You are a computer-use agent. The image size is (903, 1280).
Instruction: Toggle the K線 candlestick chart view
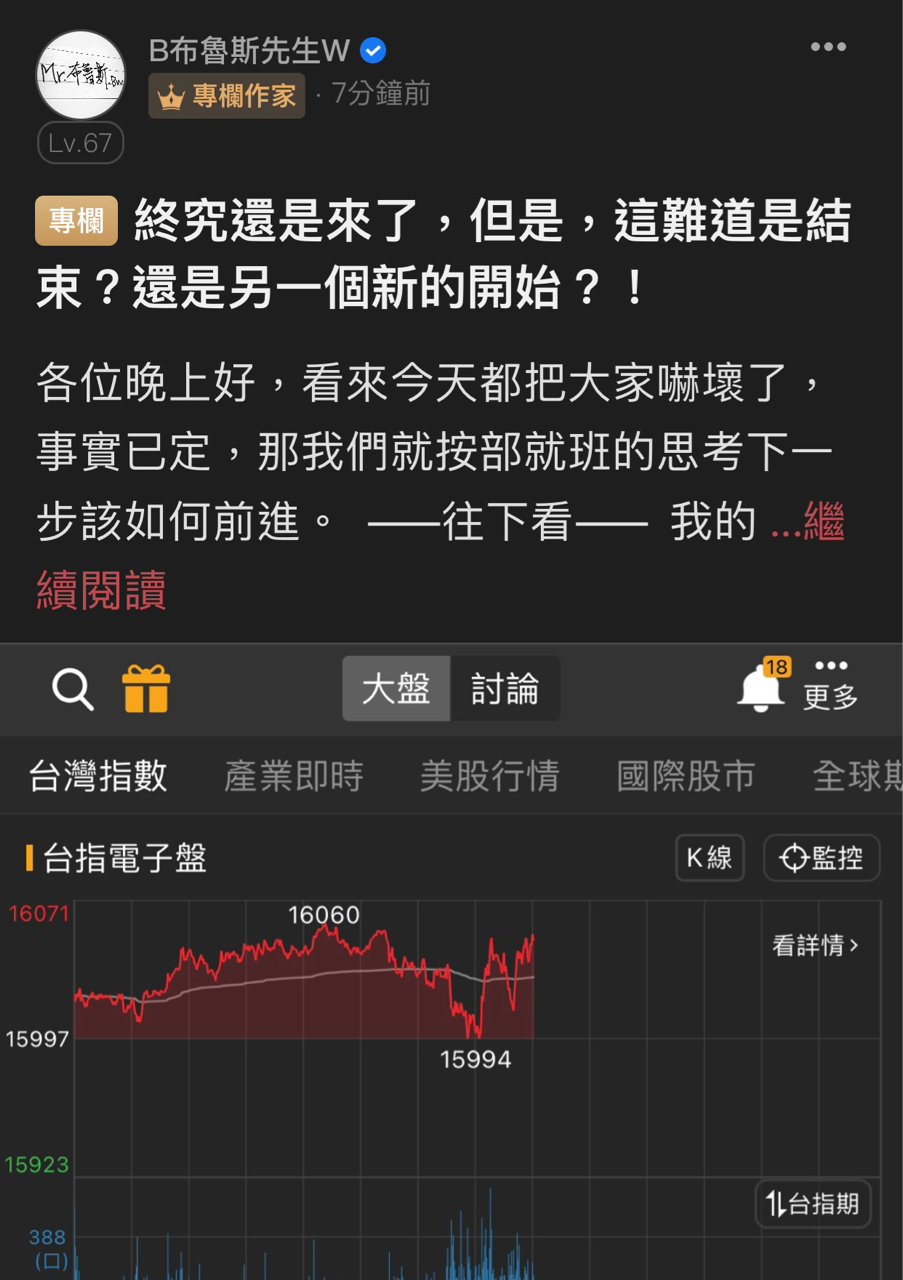click(x=710, y=857)
